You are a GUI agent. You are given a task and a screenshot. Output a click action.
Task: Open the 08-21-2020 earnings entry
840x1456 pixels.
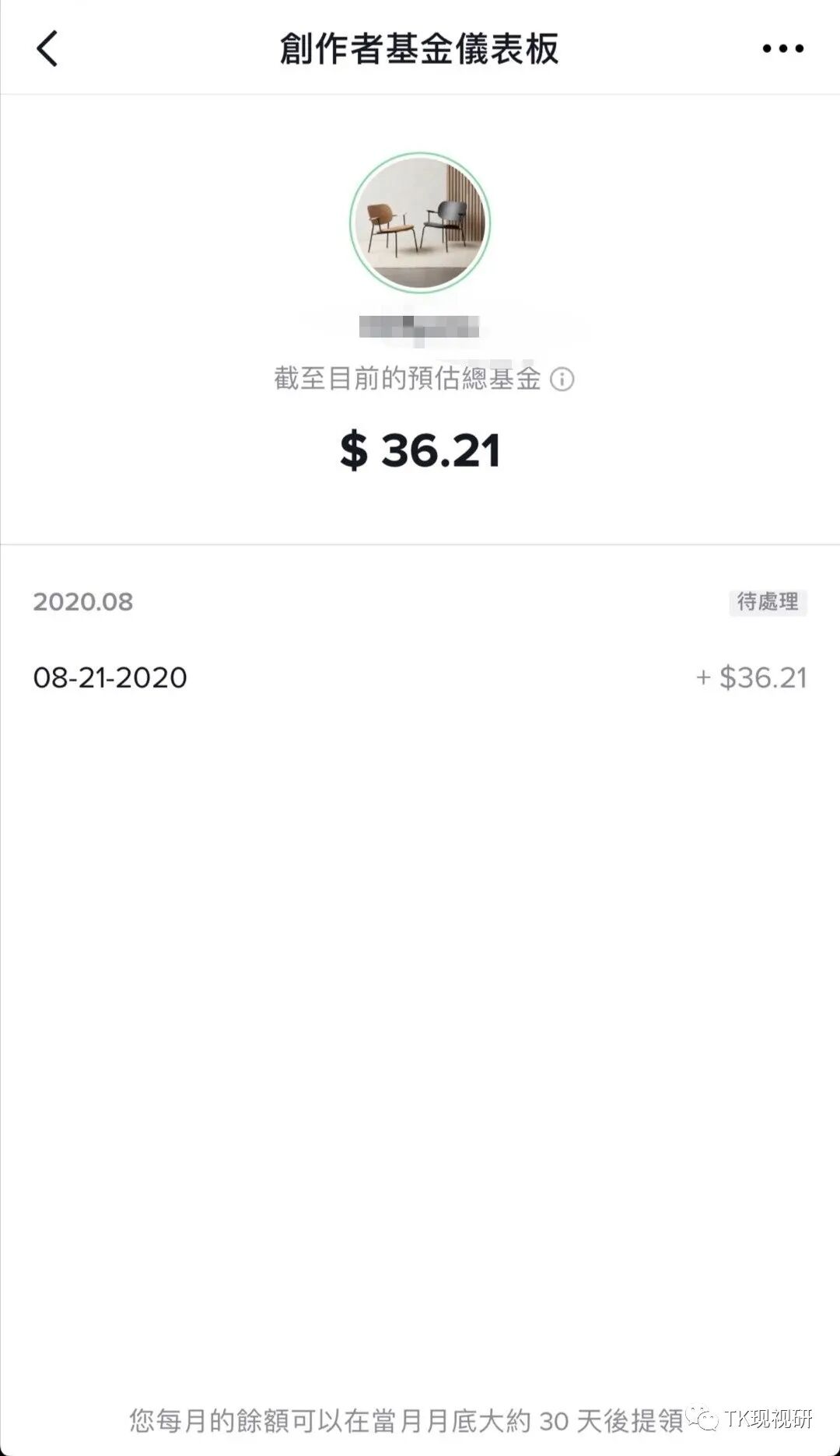pos(420,677)
